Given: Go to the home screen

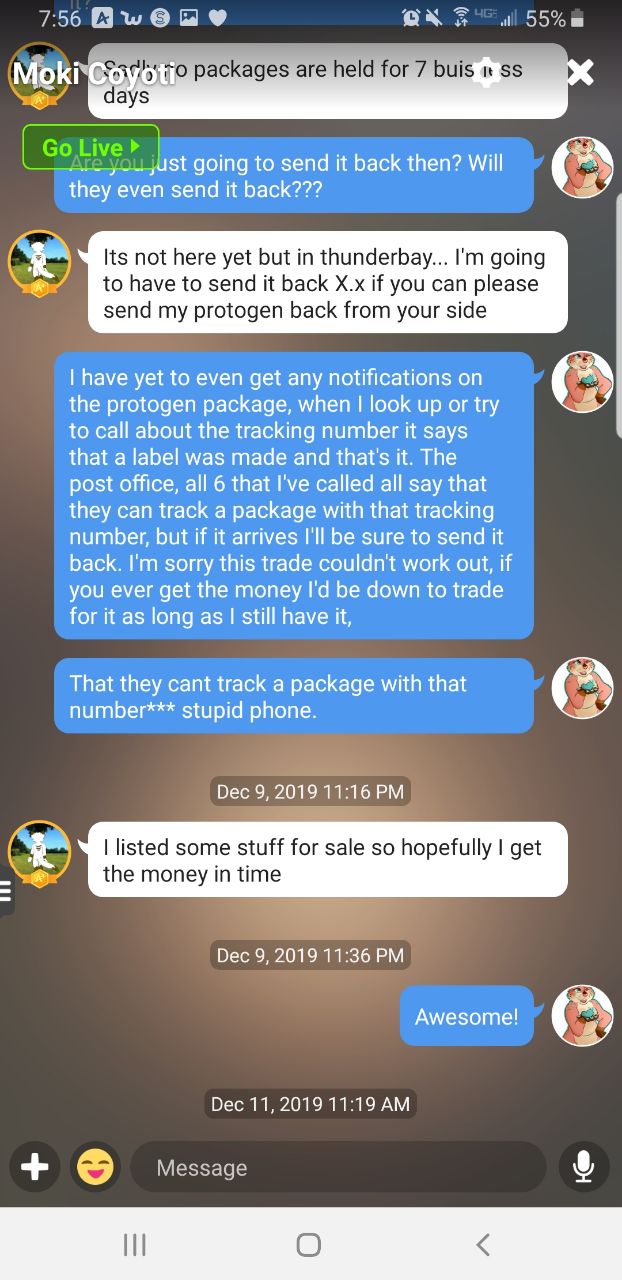Looking at the screenshot, I should coord(309,1244).
